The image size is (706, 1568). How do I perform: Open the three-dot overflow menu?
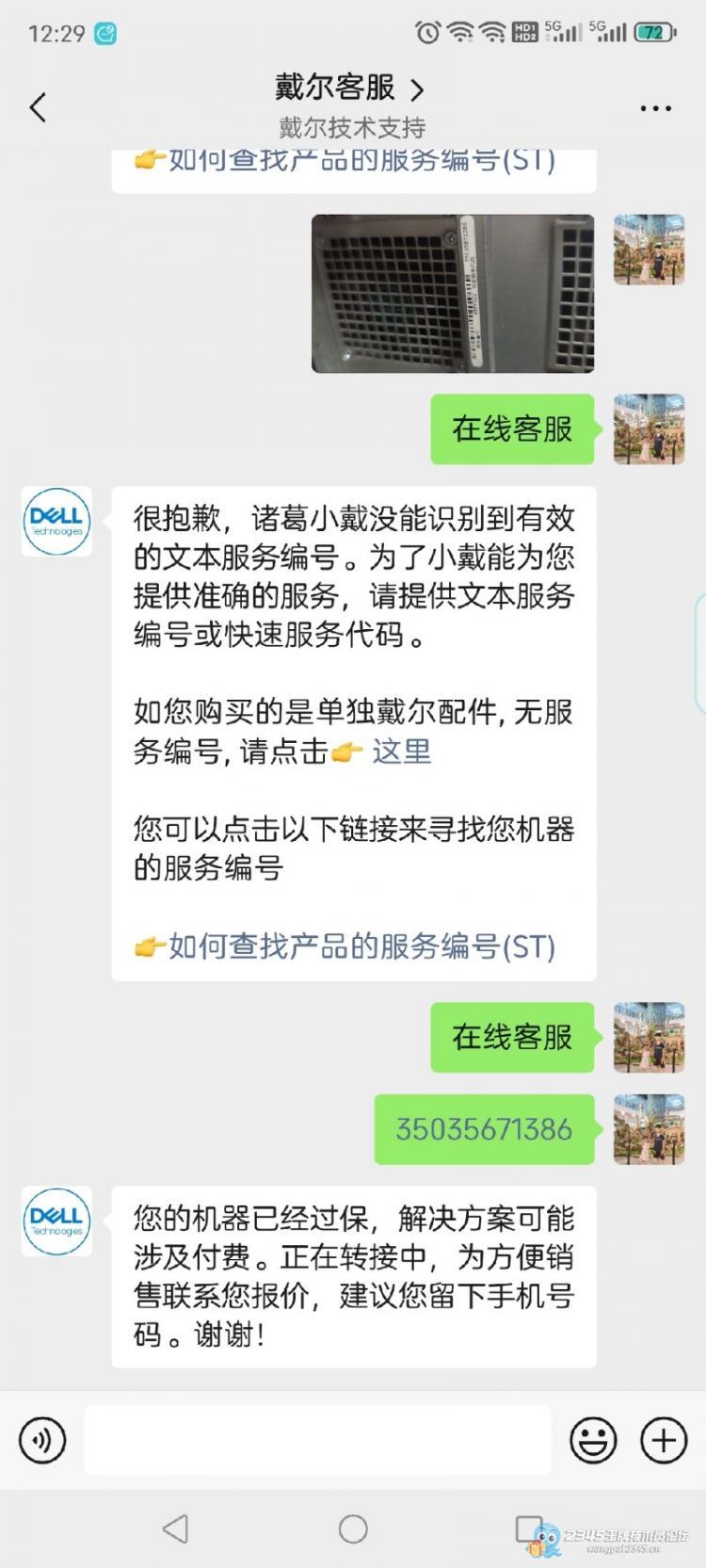pyautogui.click(x=655, y=108)
